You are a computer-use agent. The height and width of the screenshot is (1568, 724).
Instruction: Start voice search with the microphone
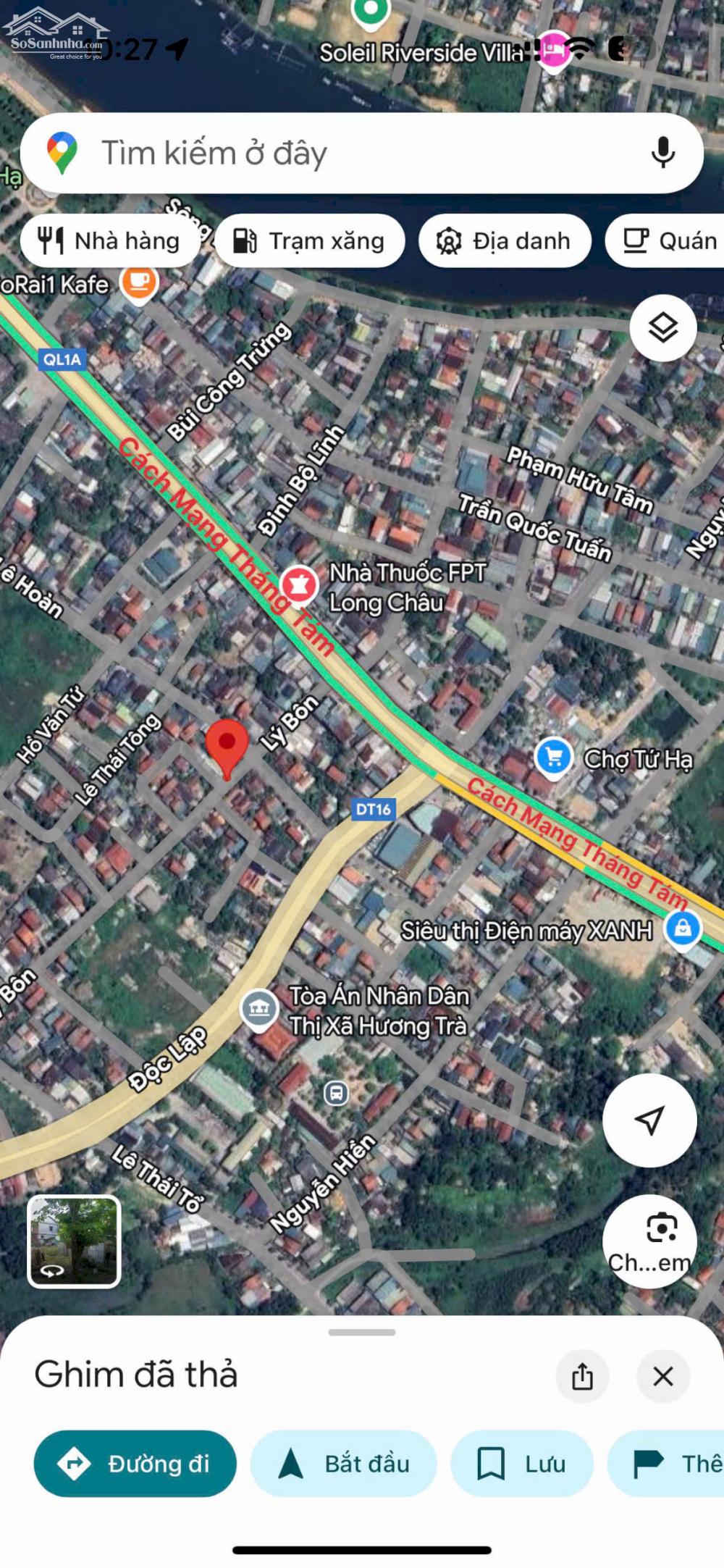662,153
